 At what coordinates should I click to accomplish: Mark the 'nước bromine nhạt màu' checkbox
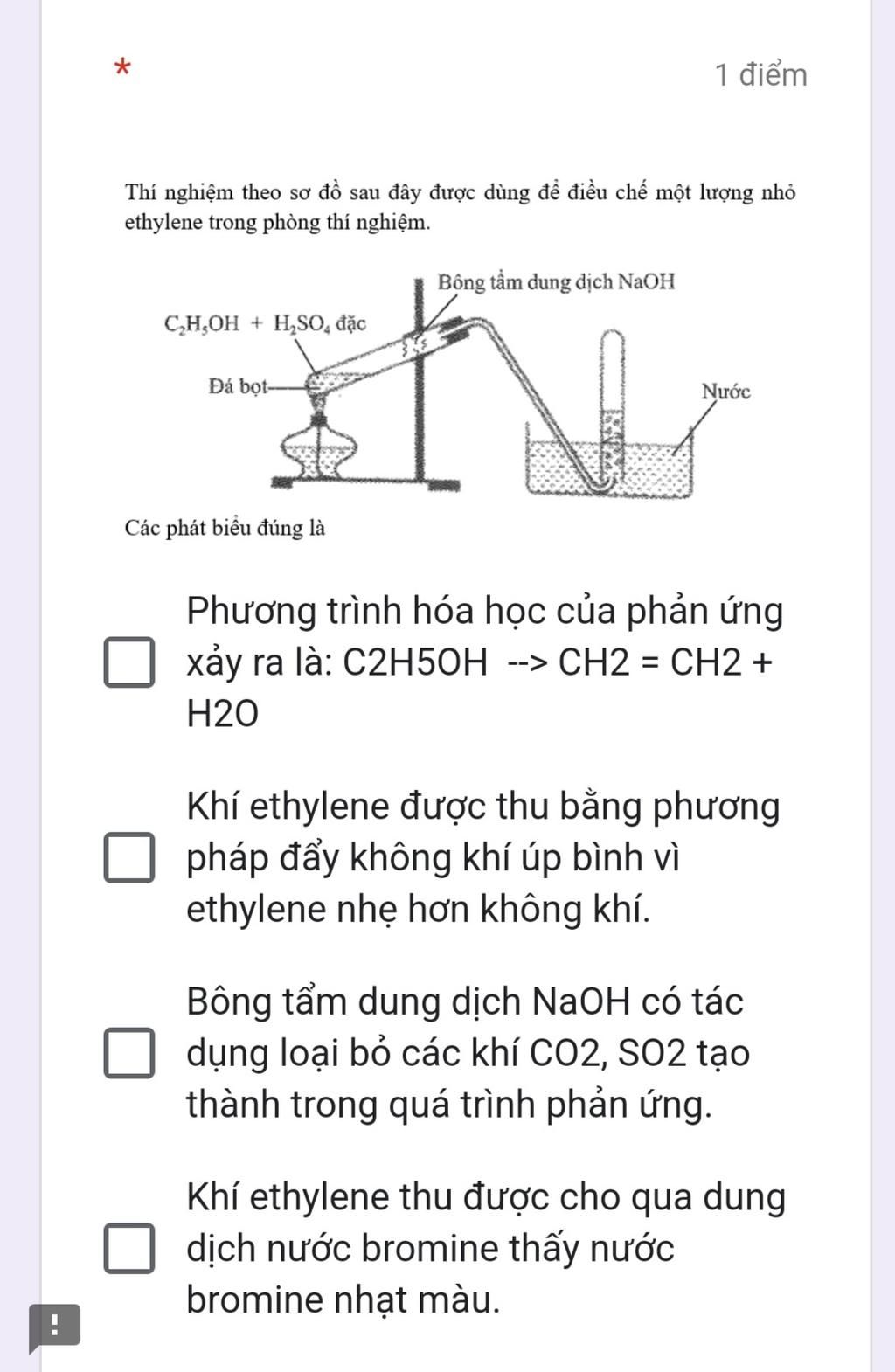129,1248
